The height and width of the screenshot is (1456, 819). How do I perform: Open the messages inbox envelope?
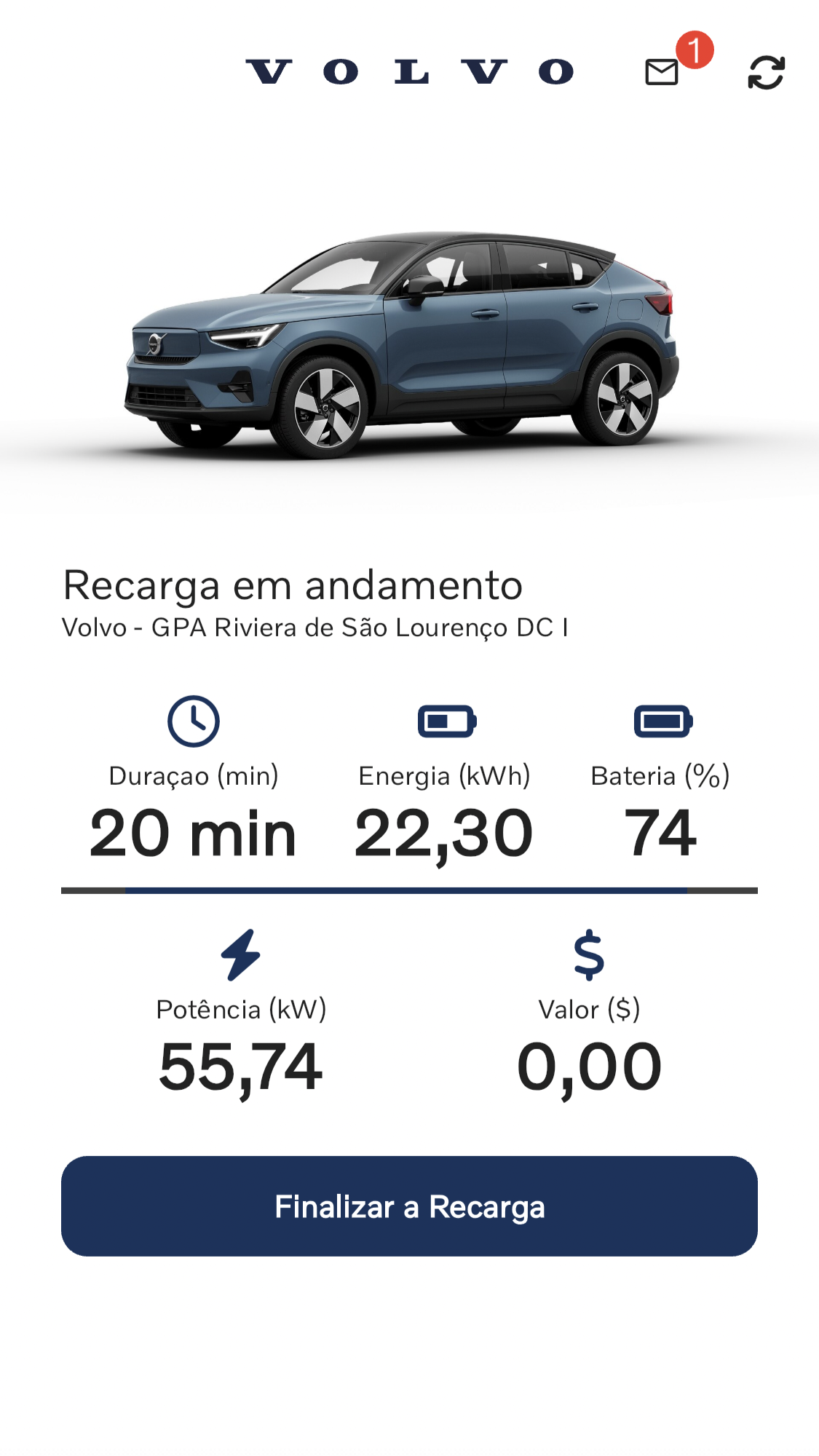point(662,72)
